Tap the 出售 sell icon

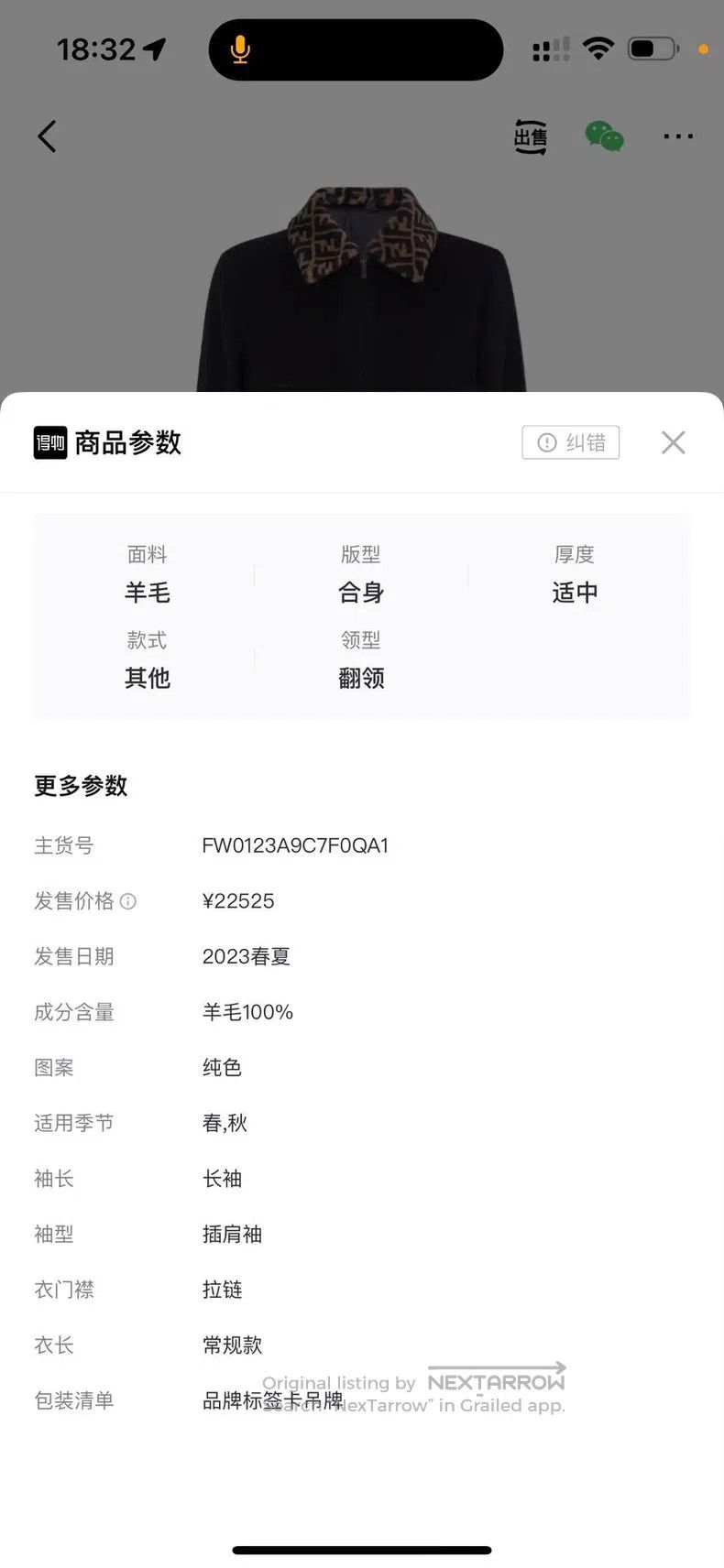[x=530, y=136]
